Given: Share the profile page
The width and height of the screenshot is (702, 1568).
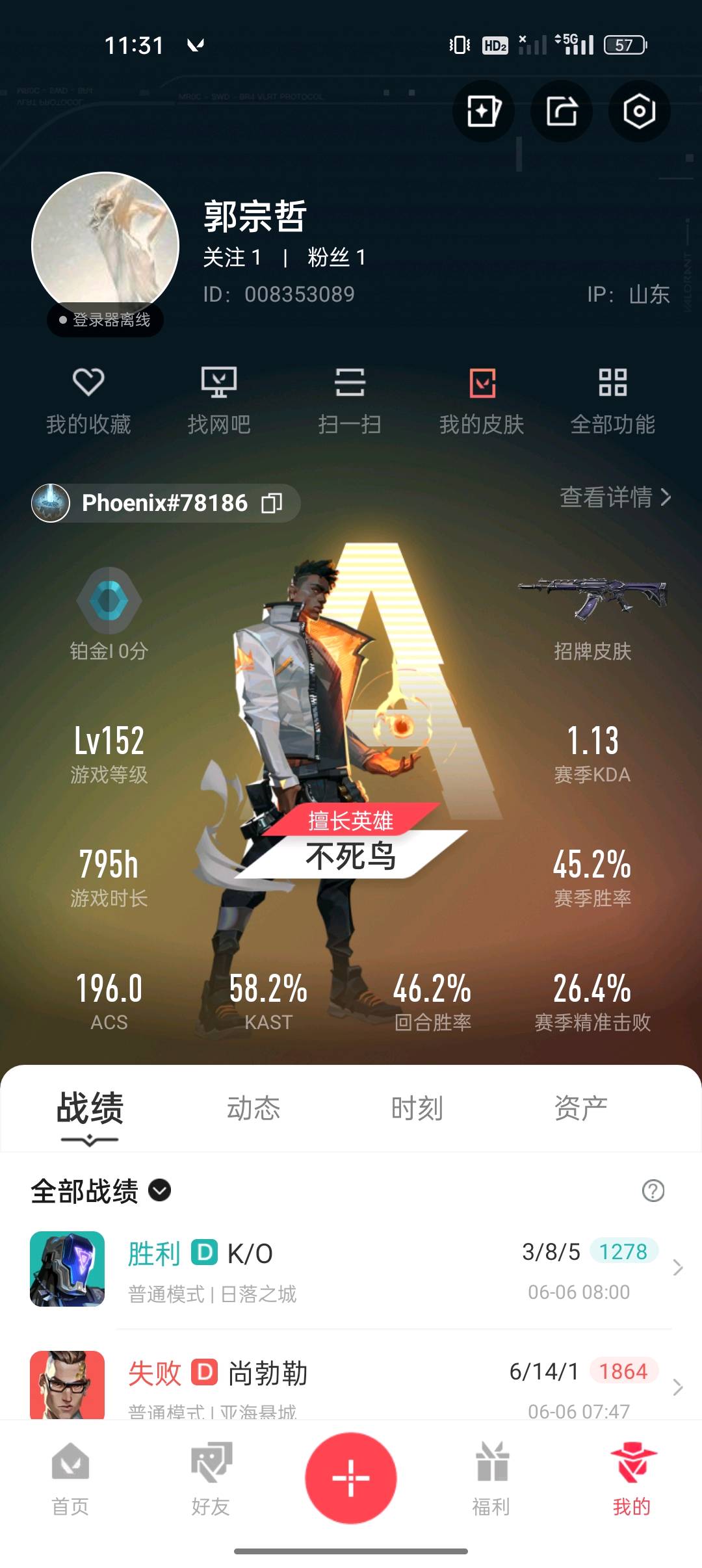Looking at the screenshot, I should click(x=562, y=111).
